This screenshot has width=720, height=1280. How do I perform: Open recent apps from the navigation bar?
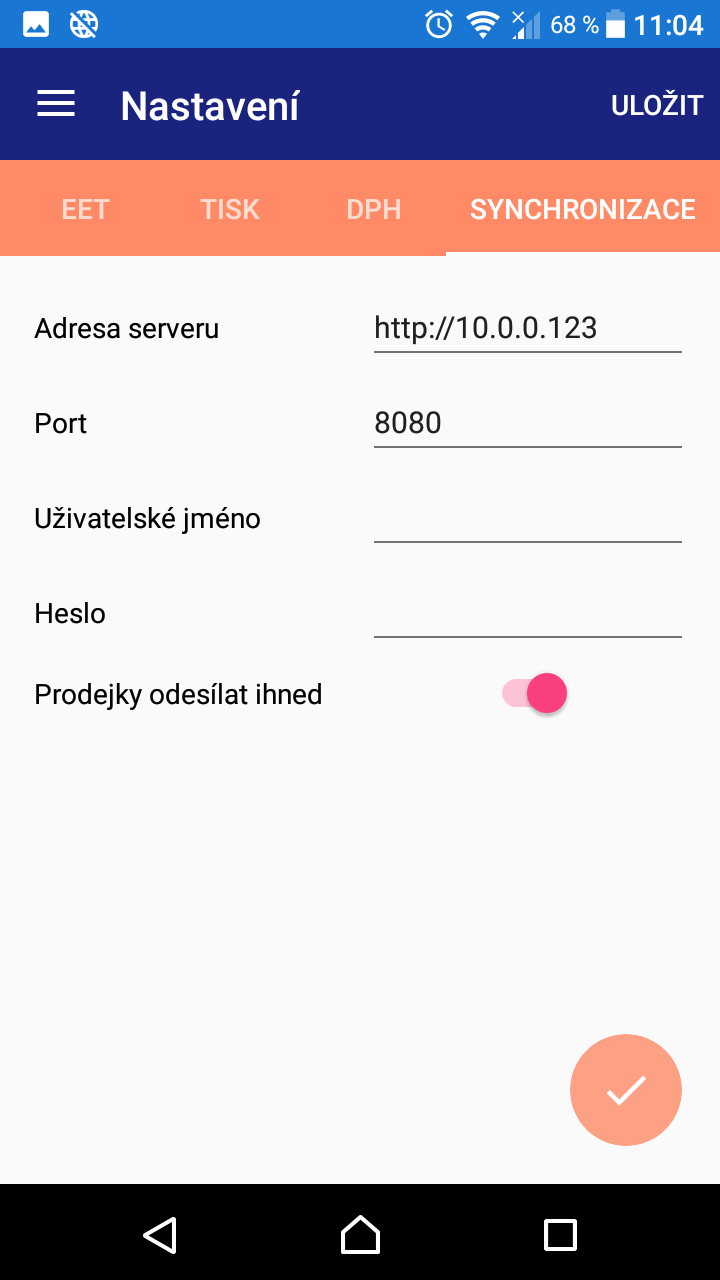coord(560,1235)
